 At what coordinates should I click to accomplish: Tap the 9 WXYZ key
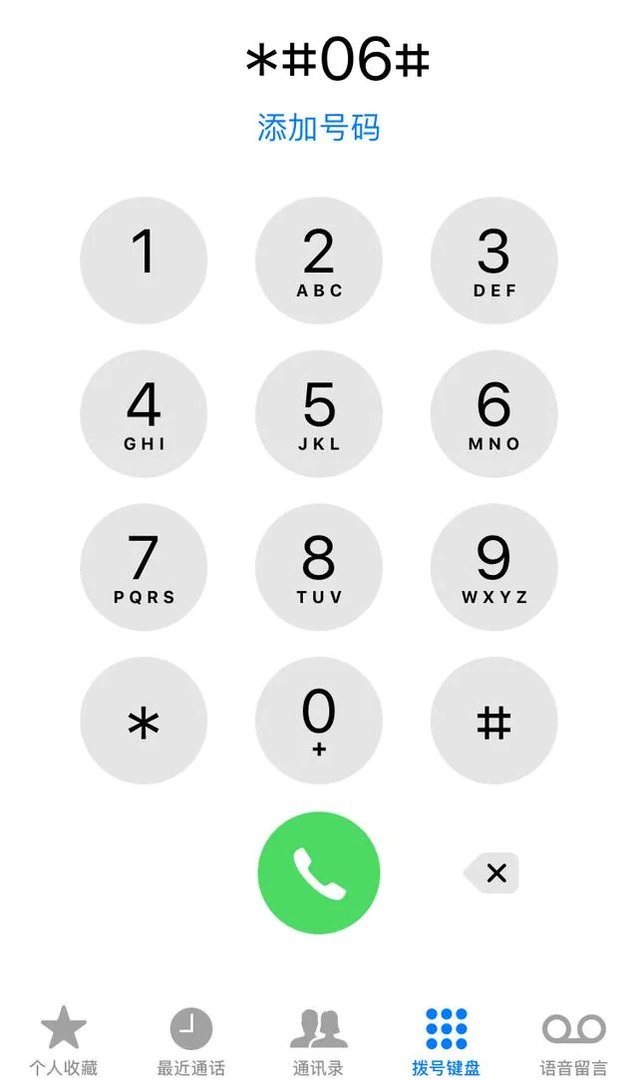(494, 567)
